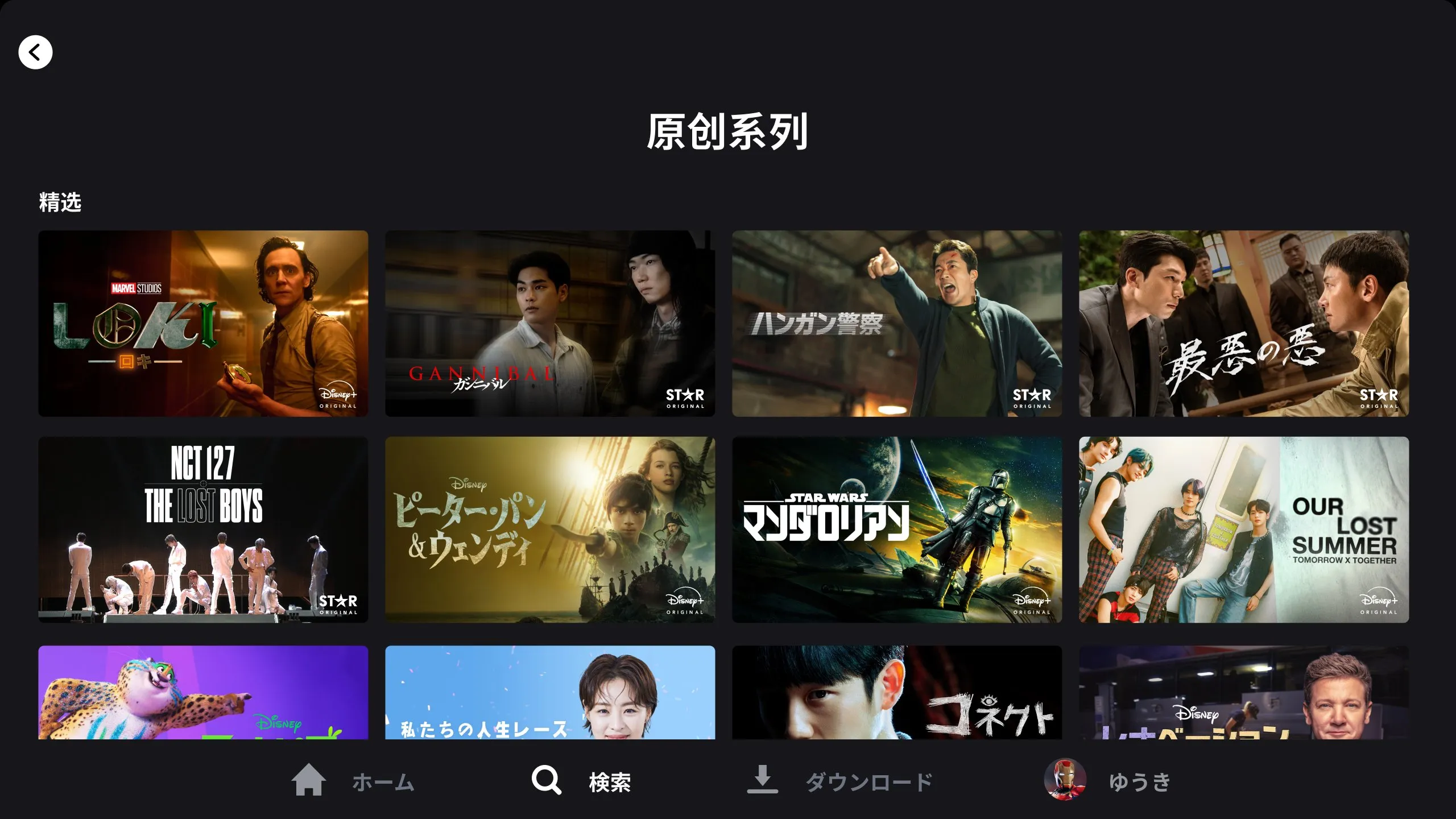Open the Loki series tile
1456x819 pixels.
(203, 323)
